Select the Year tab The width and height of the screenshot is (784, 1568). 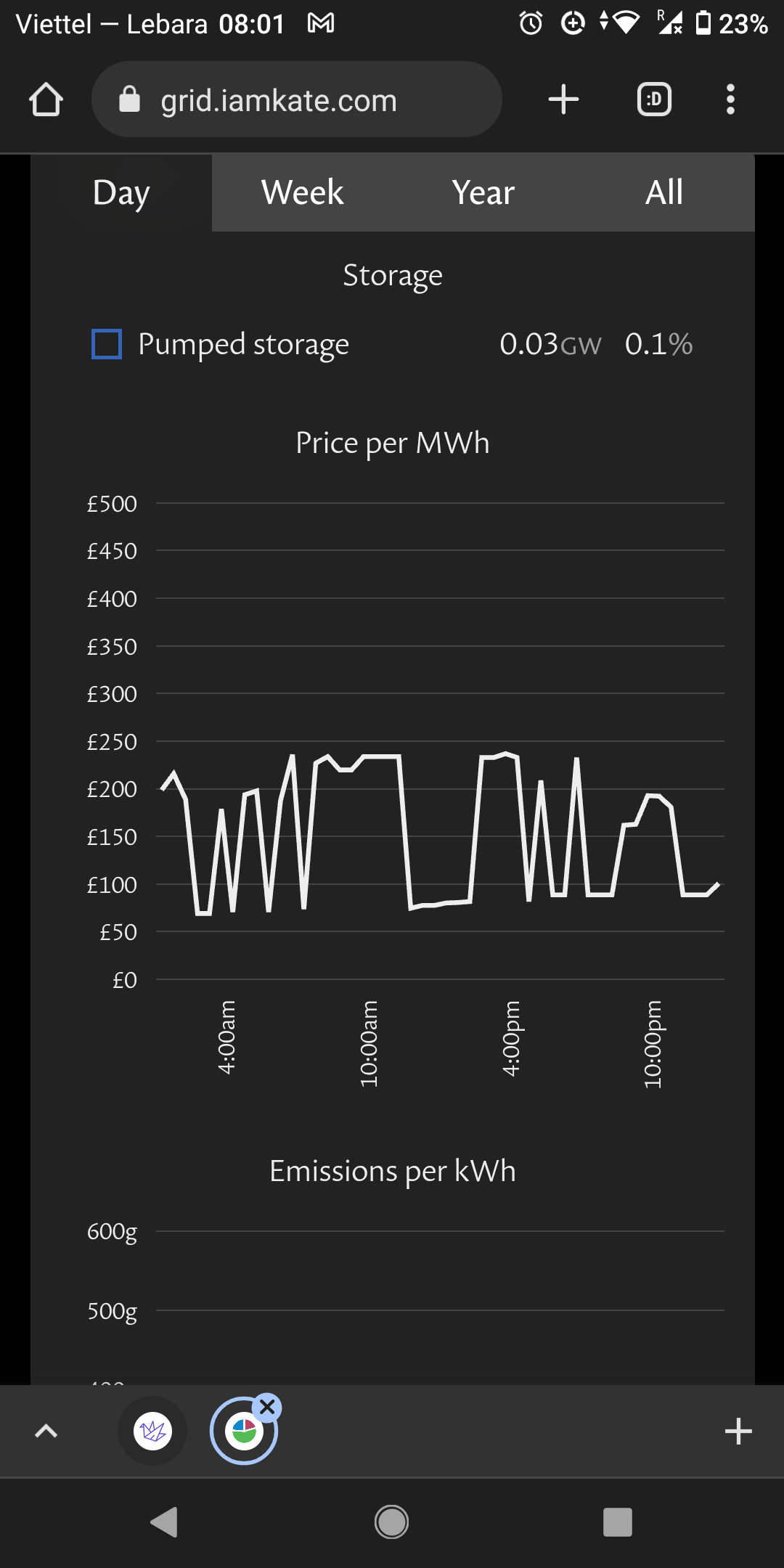point(483,193)
